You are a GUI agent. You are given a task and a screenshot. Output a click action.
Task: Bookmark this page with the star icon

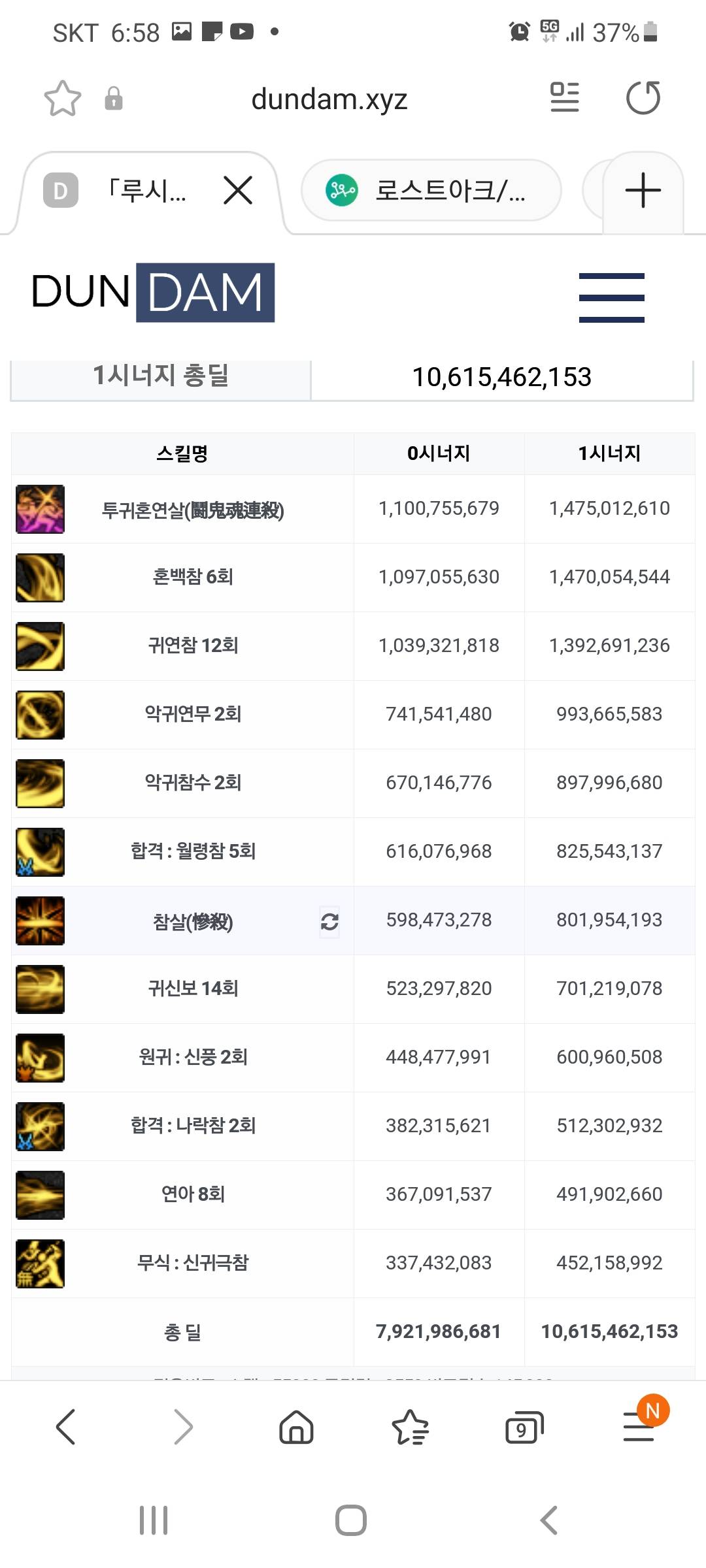63,99
